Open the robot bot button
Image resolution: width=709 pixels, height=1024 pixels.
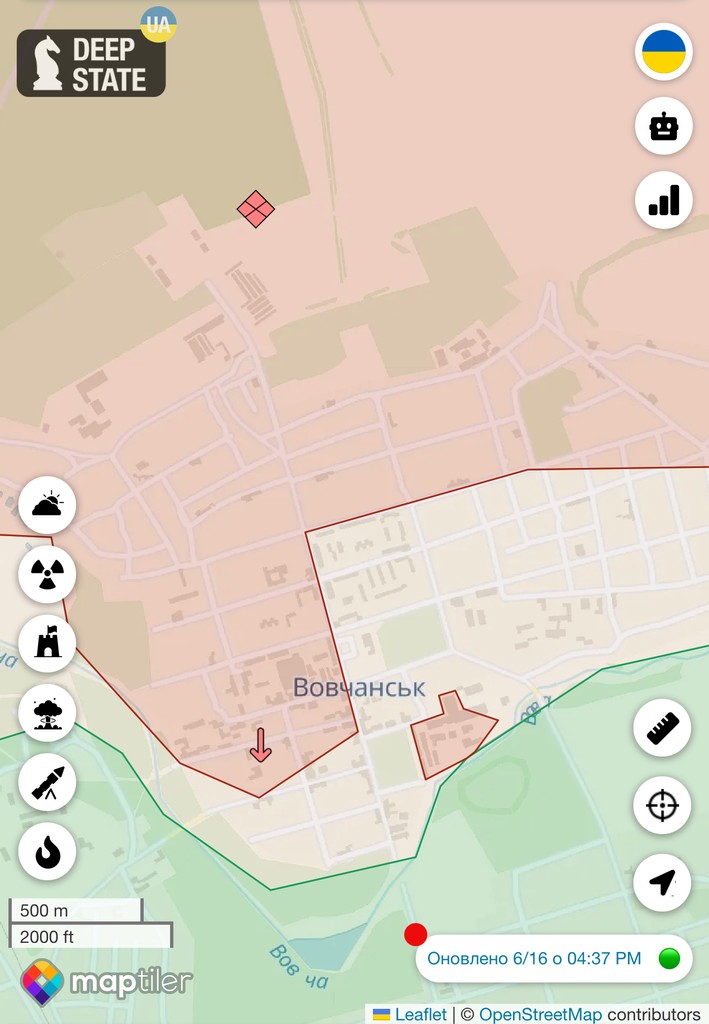[663, 126]
